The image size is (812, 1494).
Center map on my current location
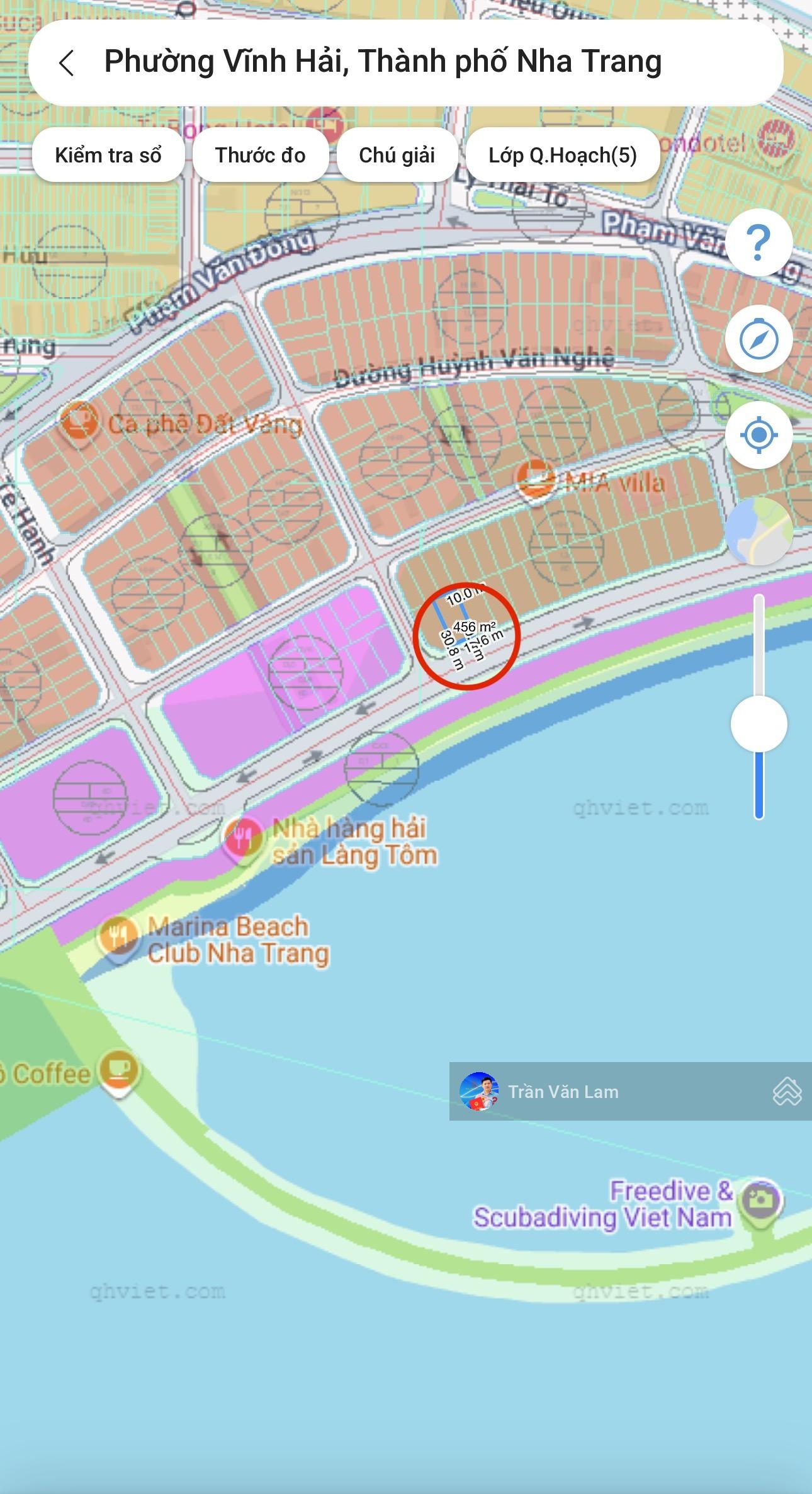pyautogui.click(x=758, y=435)
